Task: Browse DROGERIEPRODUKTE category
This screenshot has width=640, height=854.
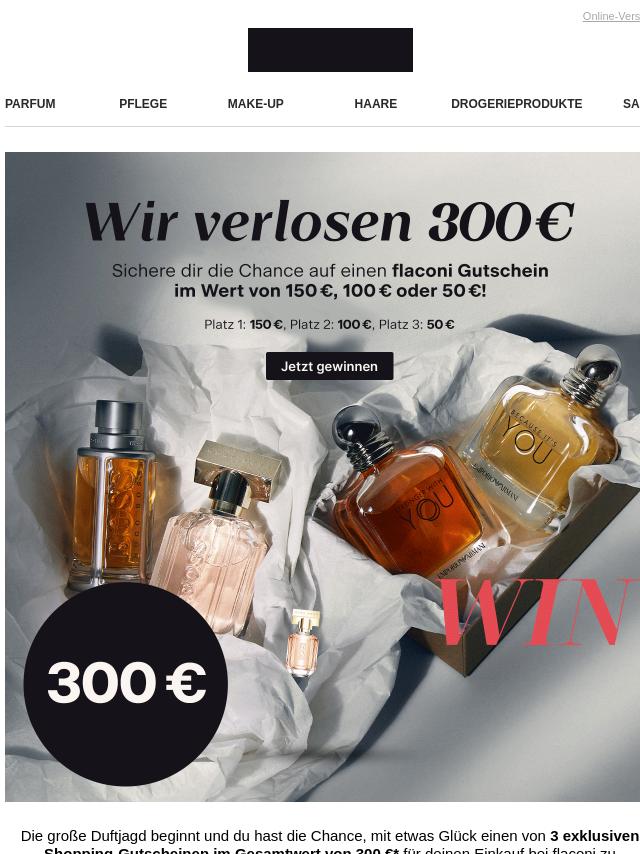Action: point(516,104)
